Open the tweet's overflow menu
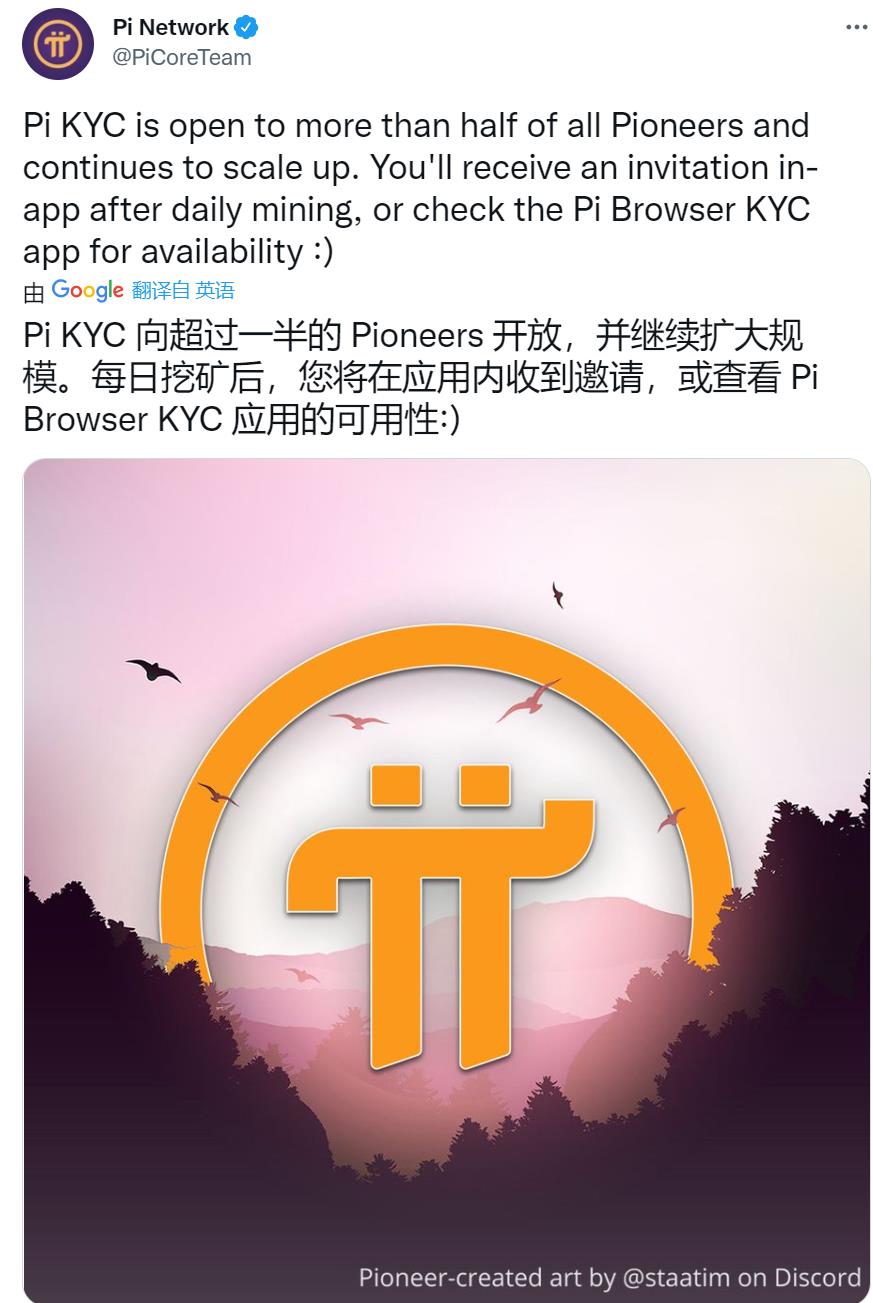The width and height of the screenshot is (873, 1303). (856, 28)
